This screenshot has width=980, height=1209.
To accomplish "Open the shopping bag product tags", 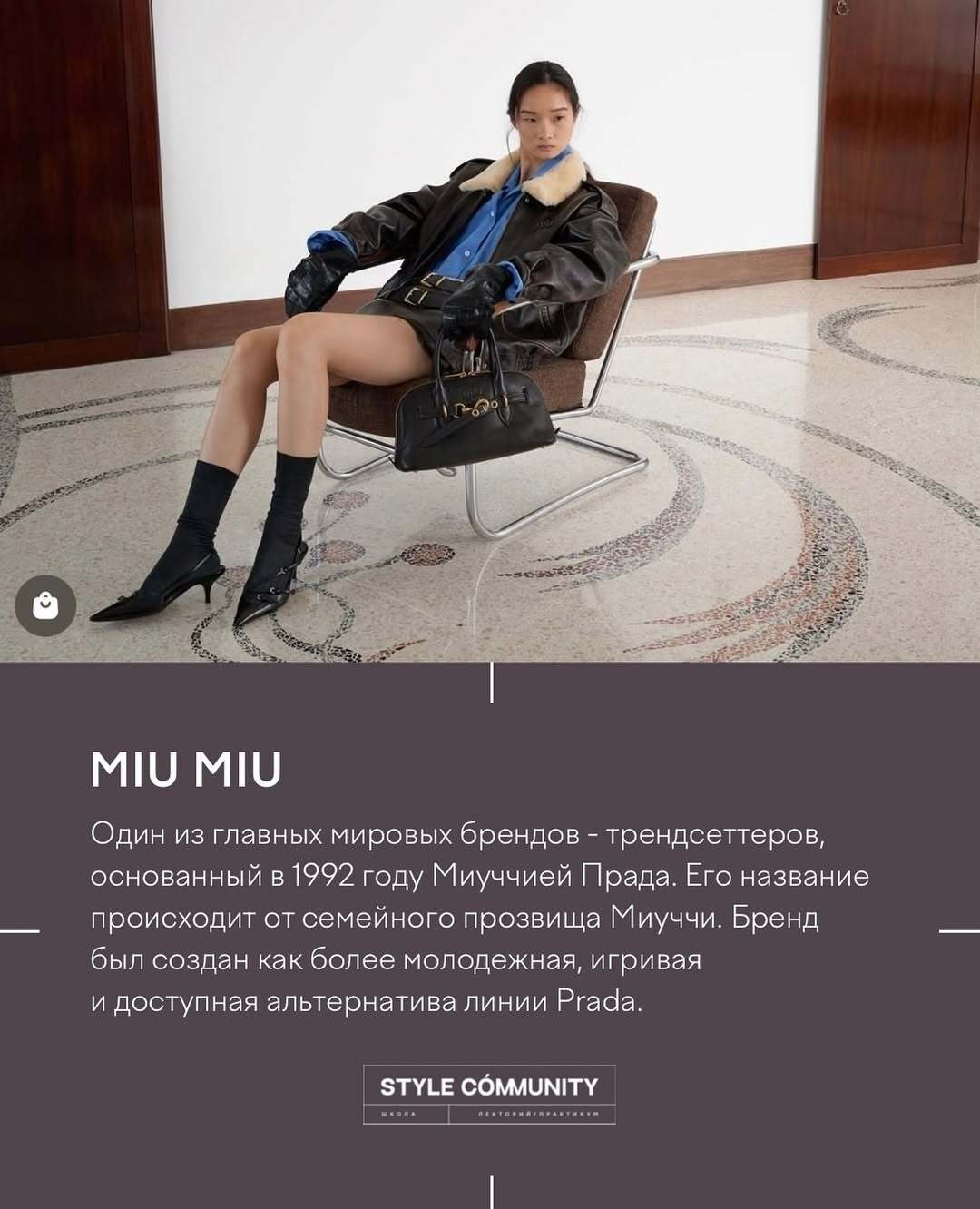I will (x=45, y=605).
